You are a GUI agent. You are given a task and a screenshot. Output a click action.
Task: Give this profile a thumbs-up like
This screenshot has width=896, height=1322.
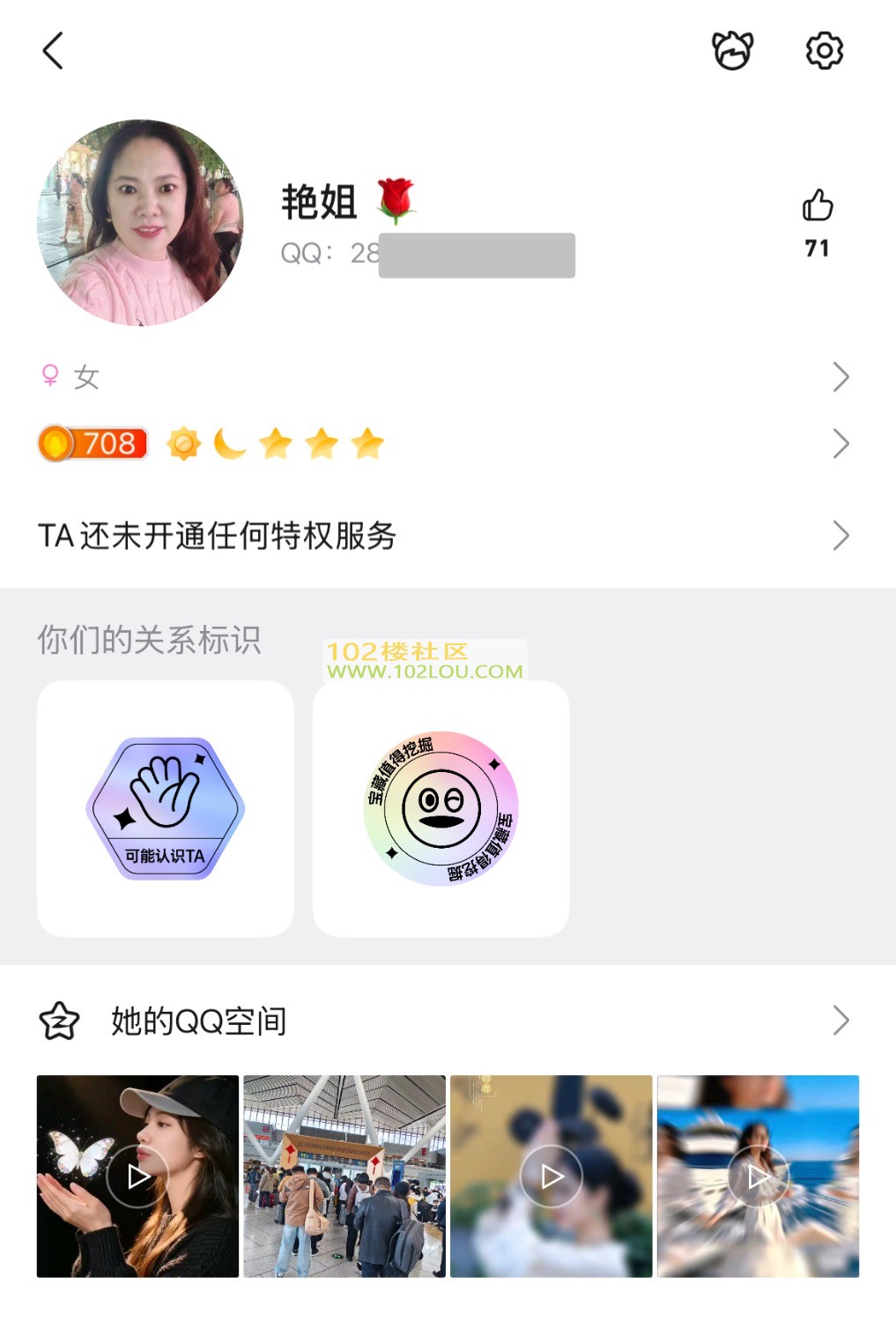click(x=817, y=206)
